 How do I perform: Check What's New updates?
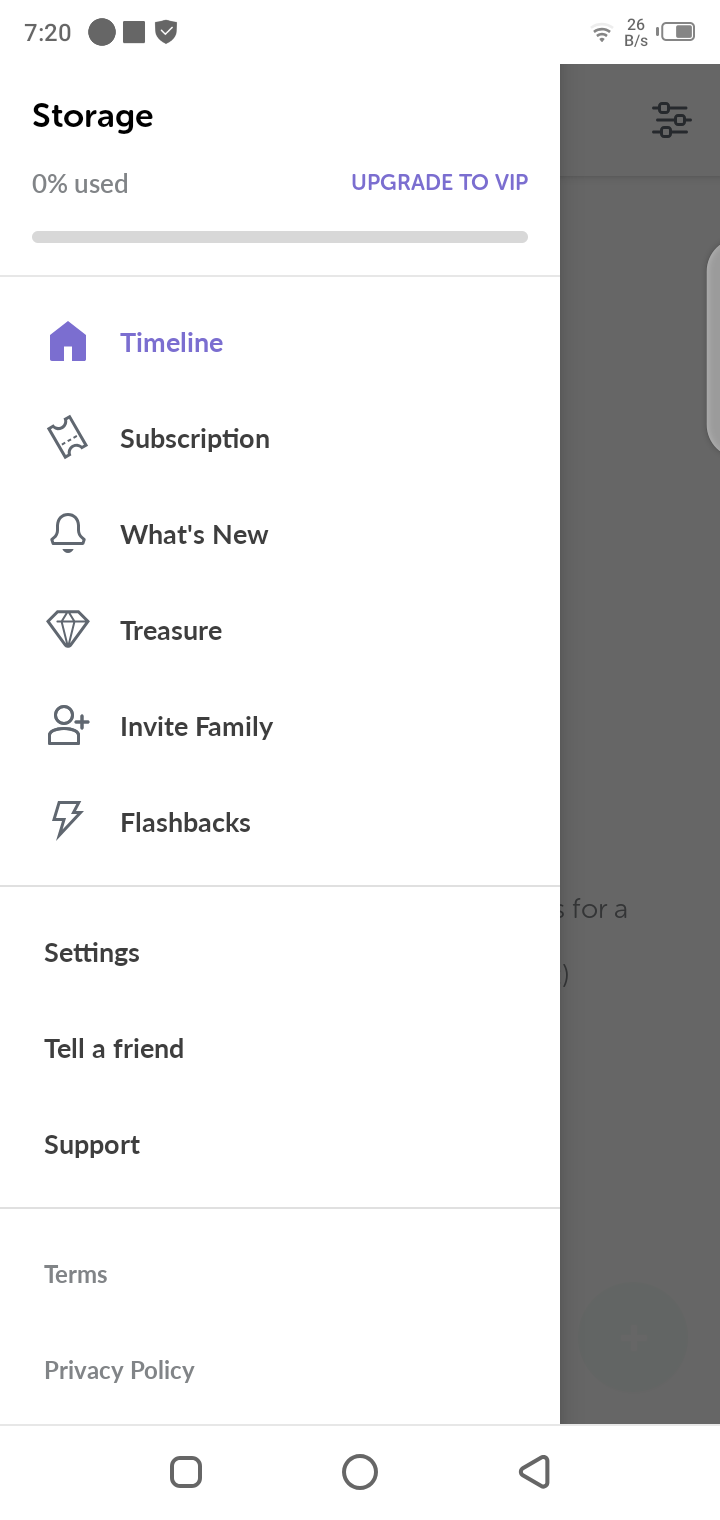pyautogui.click(x=194, y=535)
